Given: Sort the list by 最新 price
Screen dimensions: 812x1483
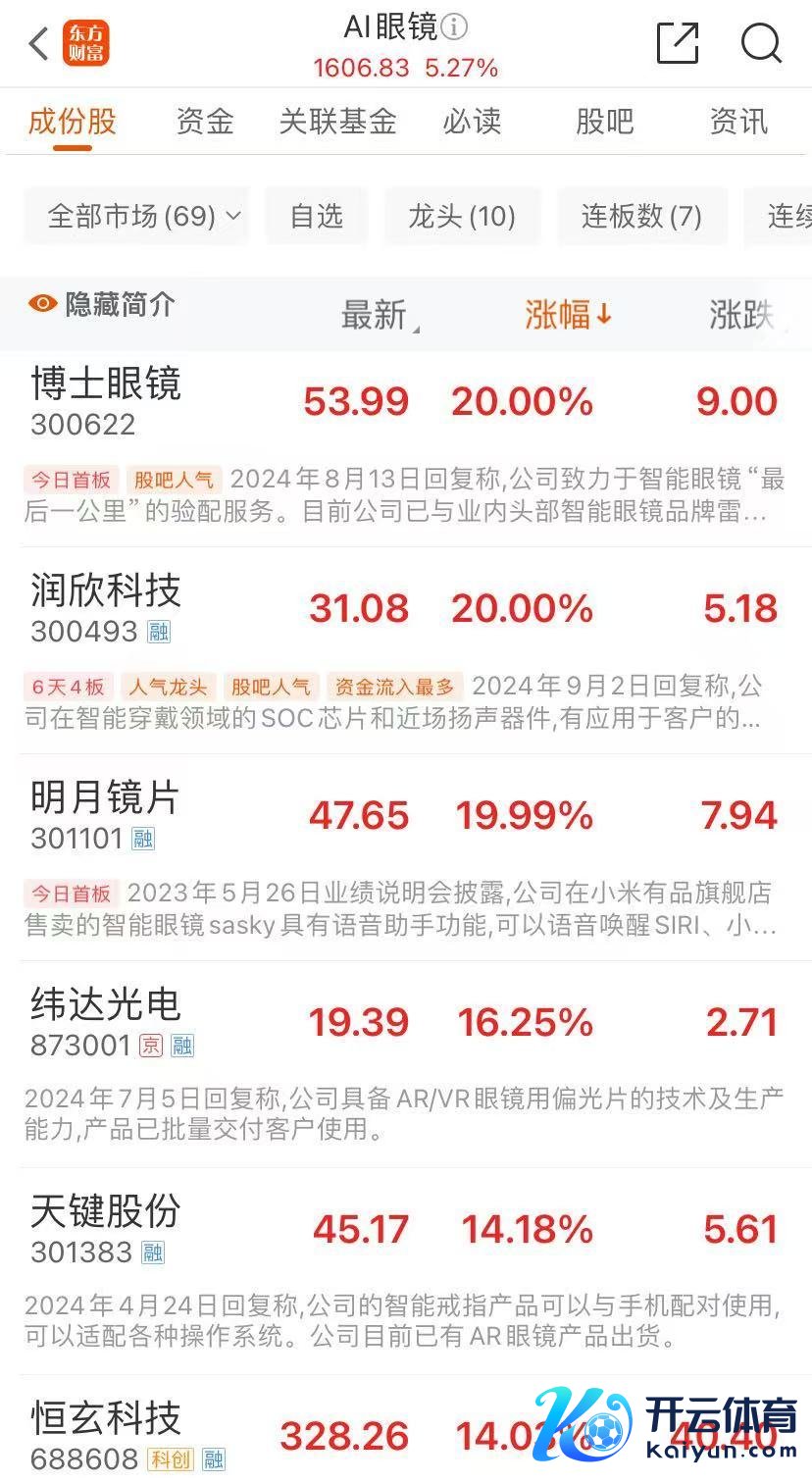Looking at the screenshot, I should [x=377, y=315].
